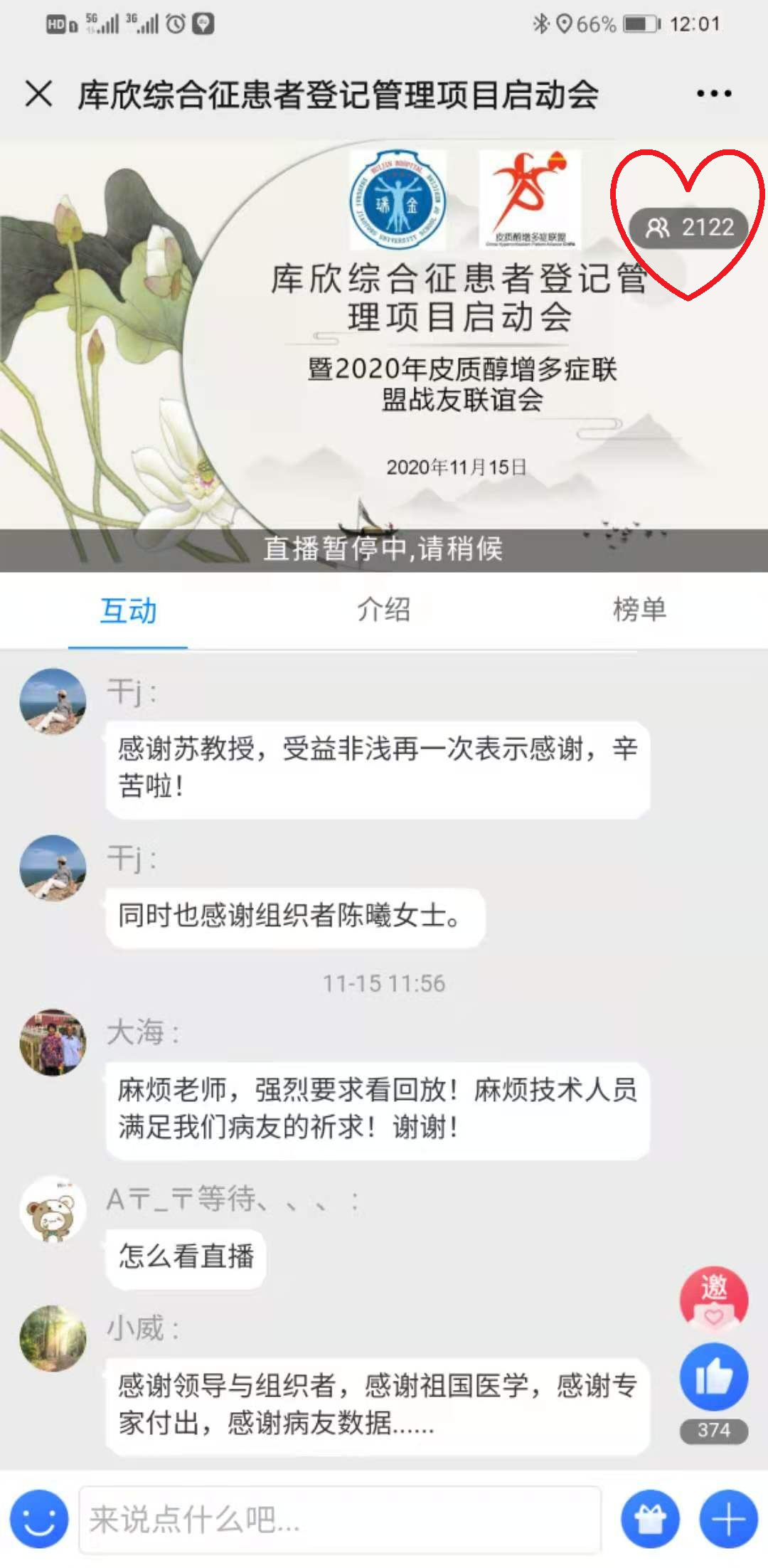View the 2122 viewers list
The height and width of the screenshot is (1568, 768).
(688, 228)
